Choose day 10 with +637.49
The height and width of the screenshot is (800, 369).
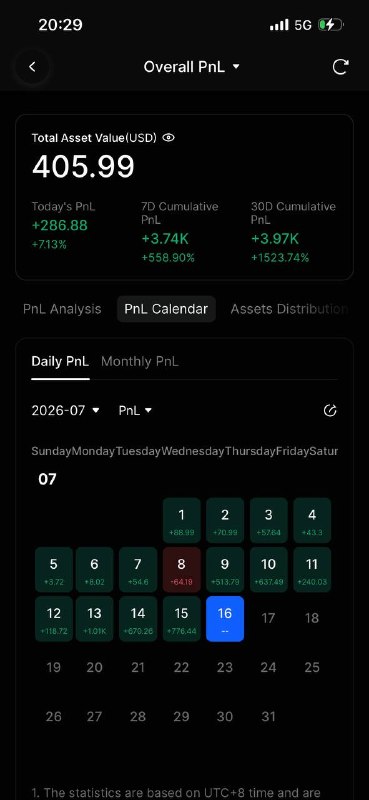(x=268, y=570)
